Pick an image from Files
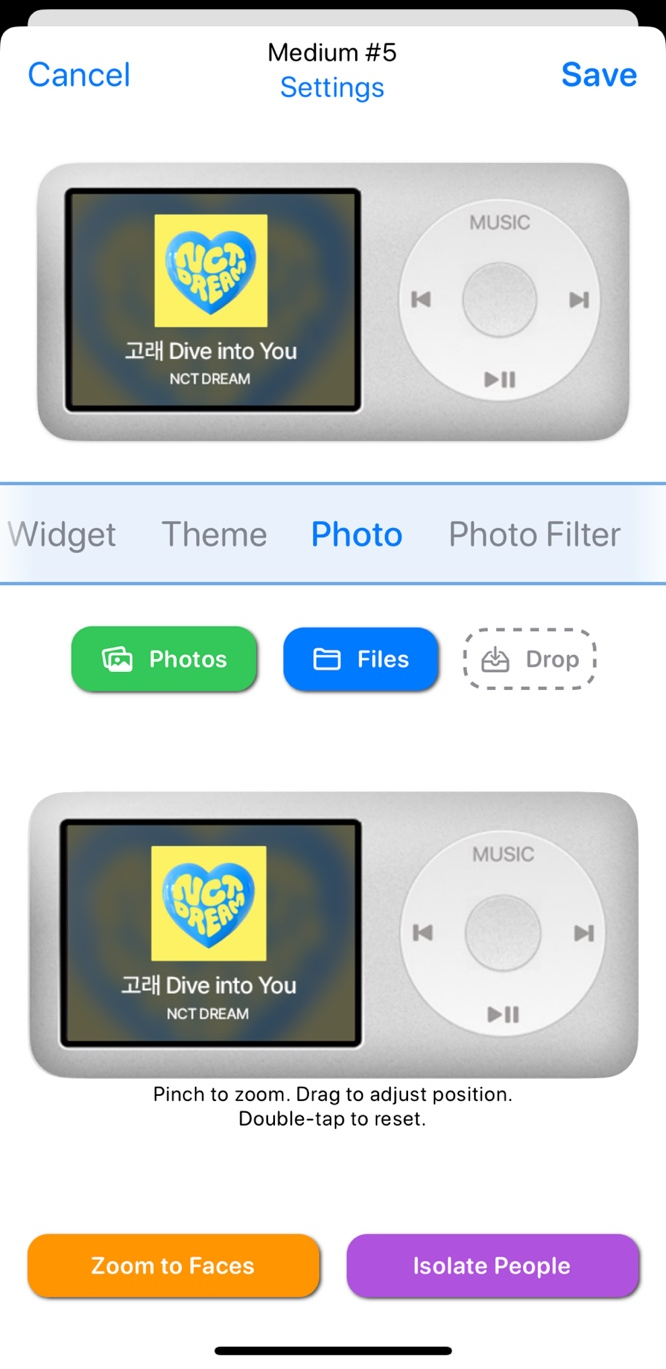 361,659
